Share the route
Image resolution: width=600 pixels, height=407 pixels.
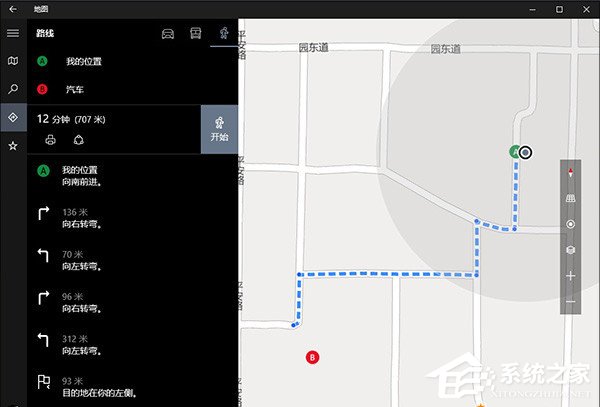[x=79, y=140]
